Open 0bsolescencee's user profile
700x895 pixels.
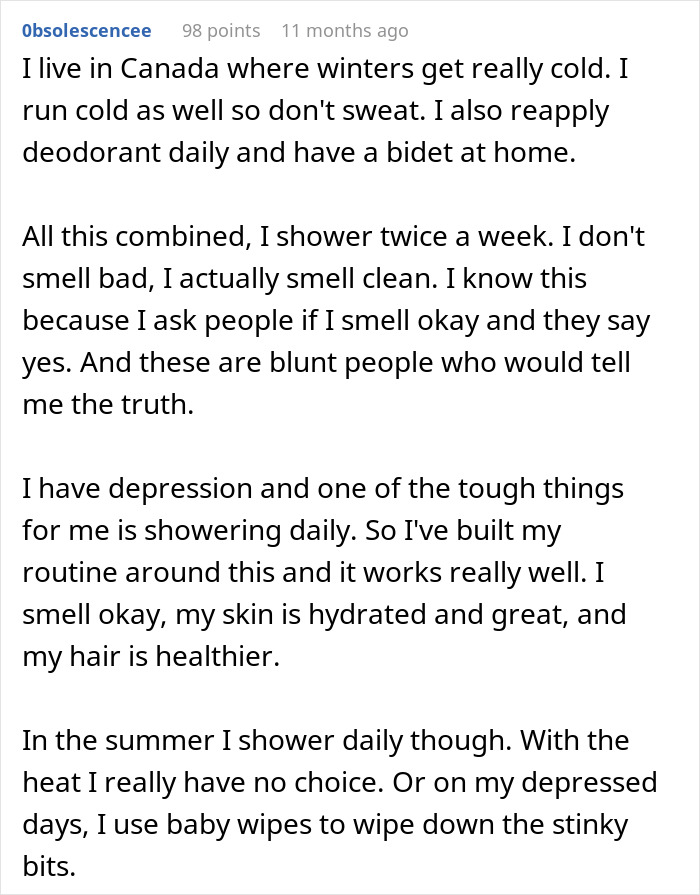tap(86, 31)
